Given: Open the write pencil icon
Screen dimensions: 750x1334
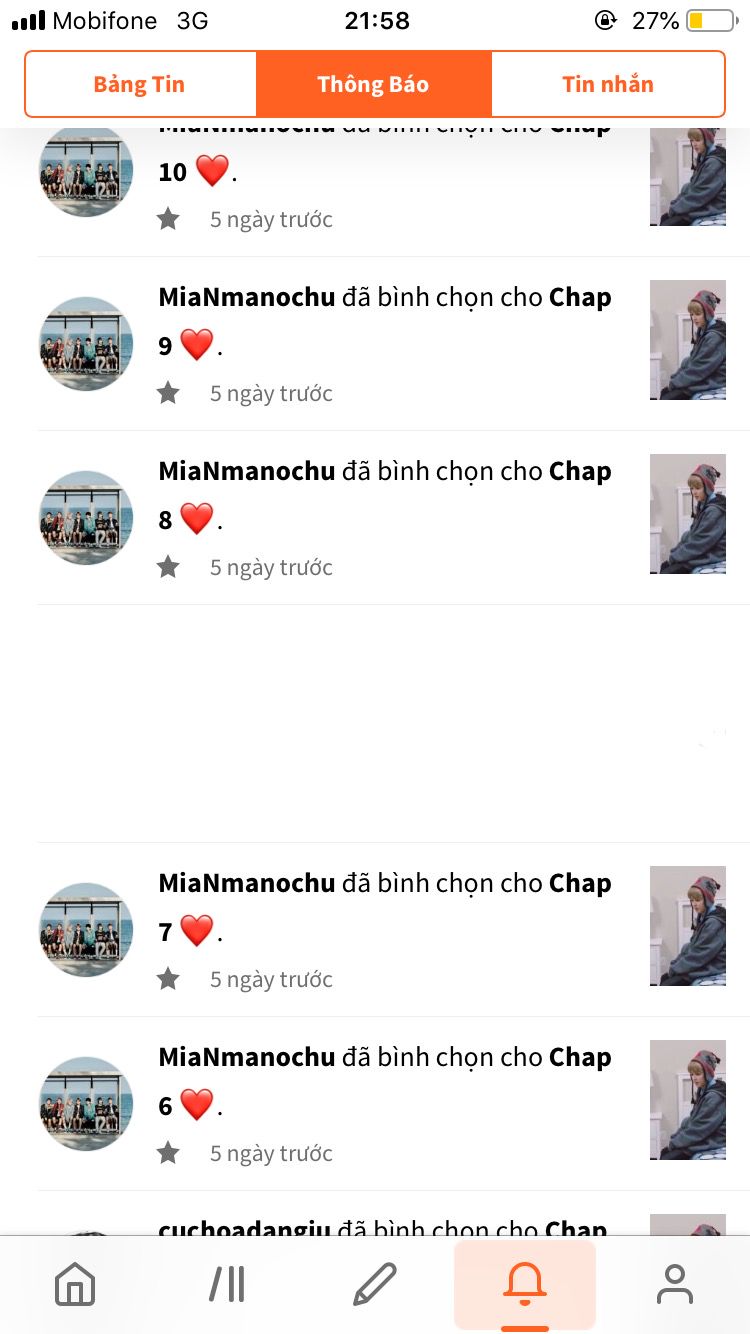Looking at the screenshot, I should point(375,1284).
